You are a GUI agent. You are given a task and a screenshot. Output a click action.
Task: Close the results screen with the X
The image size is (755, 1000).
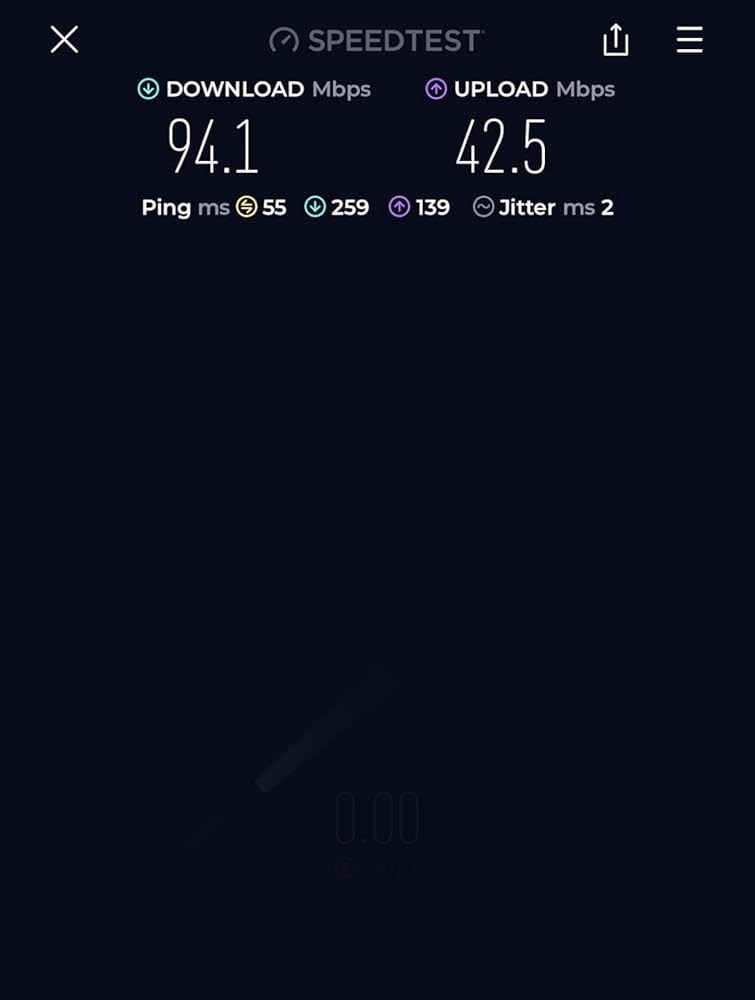tap(63, 39)
